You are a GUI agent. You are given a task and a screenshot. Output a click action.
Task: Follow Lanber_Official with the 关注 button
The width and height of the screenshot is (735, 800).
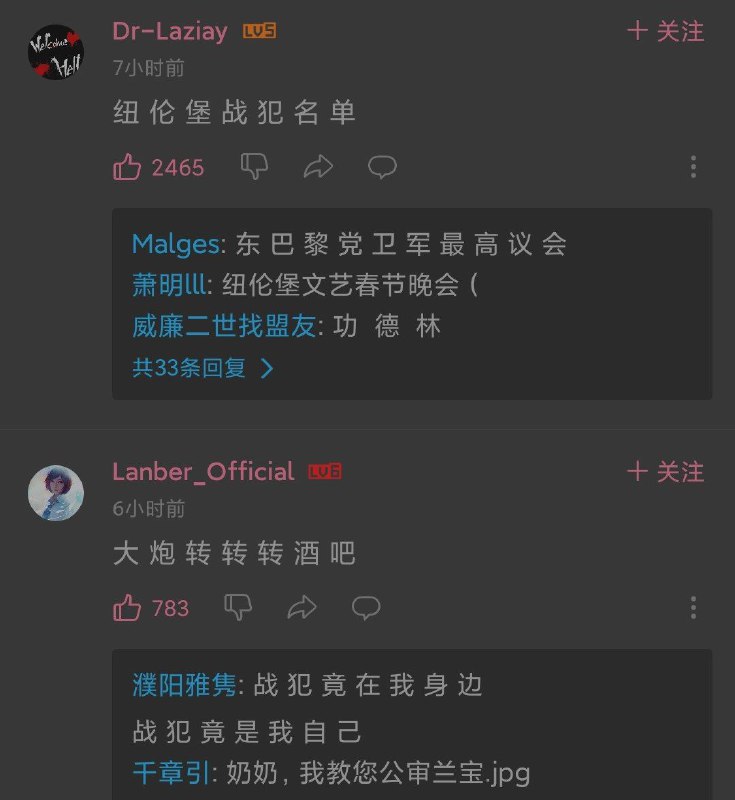point(666,472)
